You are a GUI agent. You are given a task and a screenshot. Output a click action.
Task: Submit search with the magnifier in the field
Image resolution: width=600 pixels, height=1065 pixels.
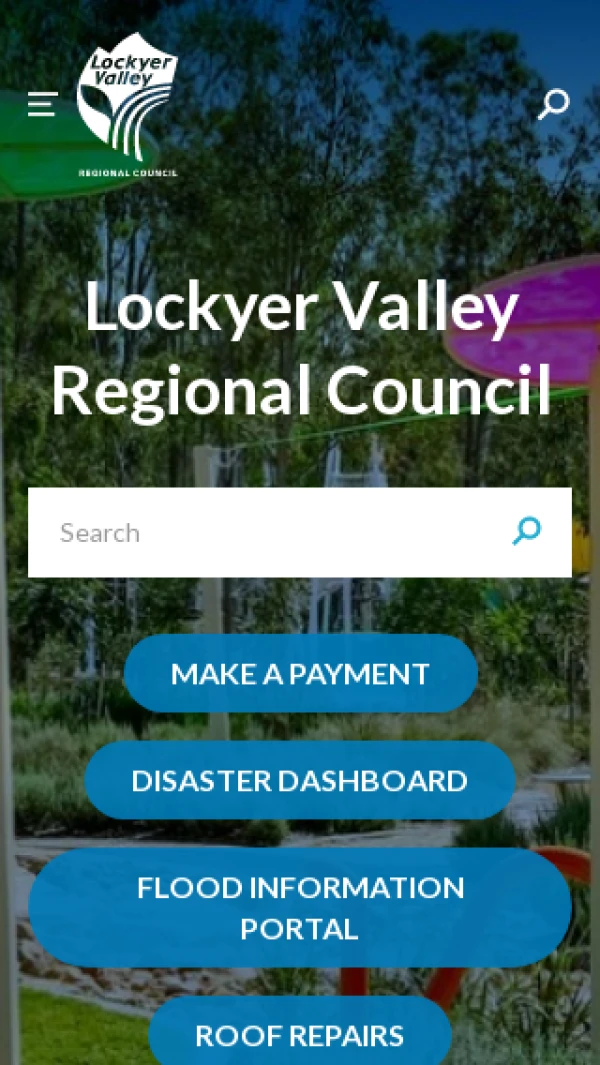tap(527, 531)
